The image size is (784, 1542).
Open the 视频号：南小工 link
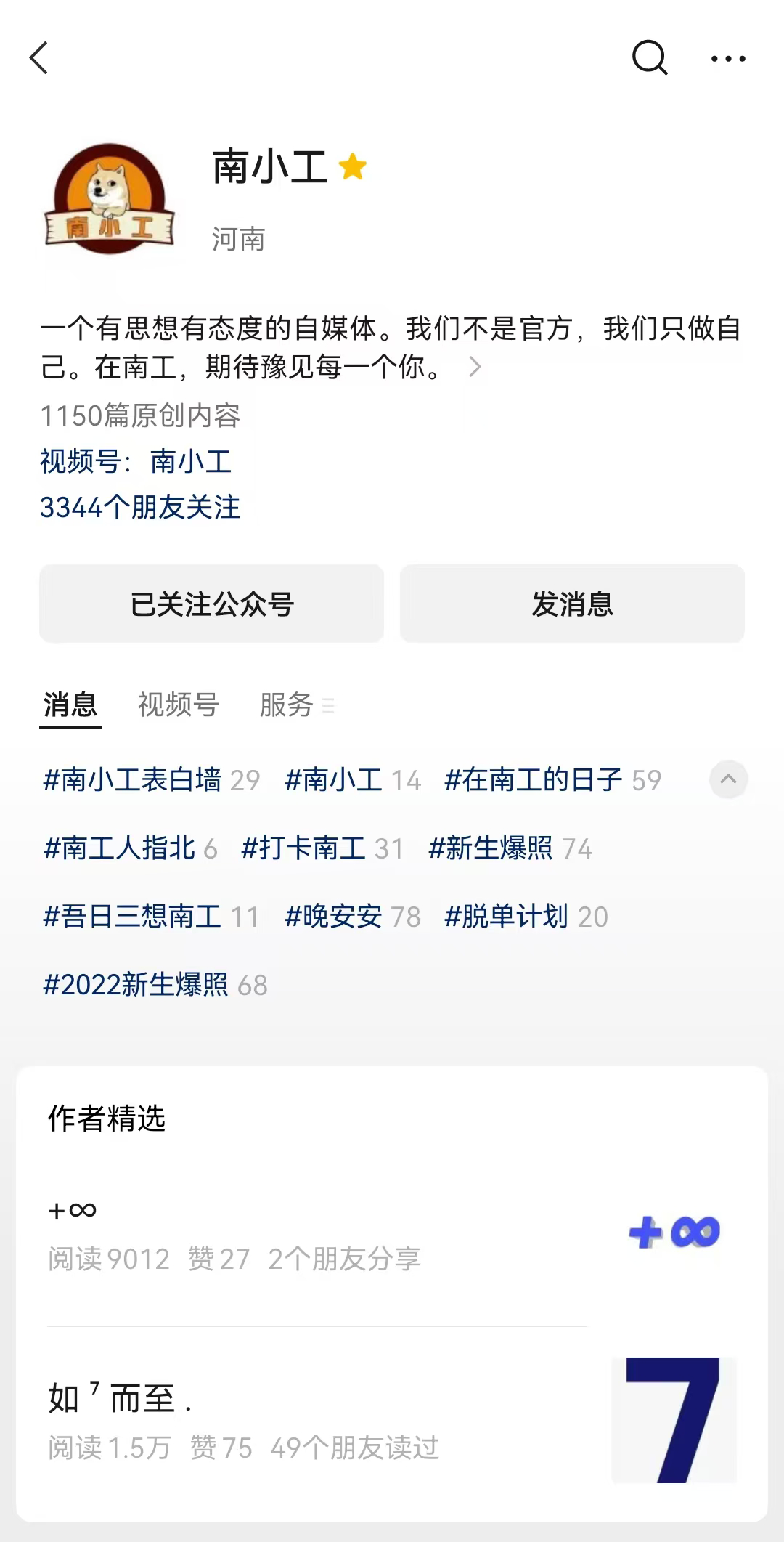click(x=136, y=461)
